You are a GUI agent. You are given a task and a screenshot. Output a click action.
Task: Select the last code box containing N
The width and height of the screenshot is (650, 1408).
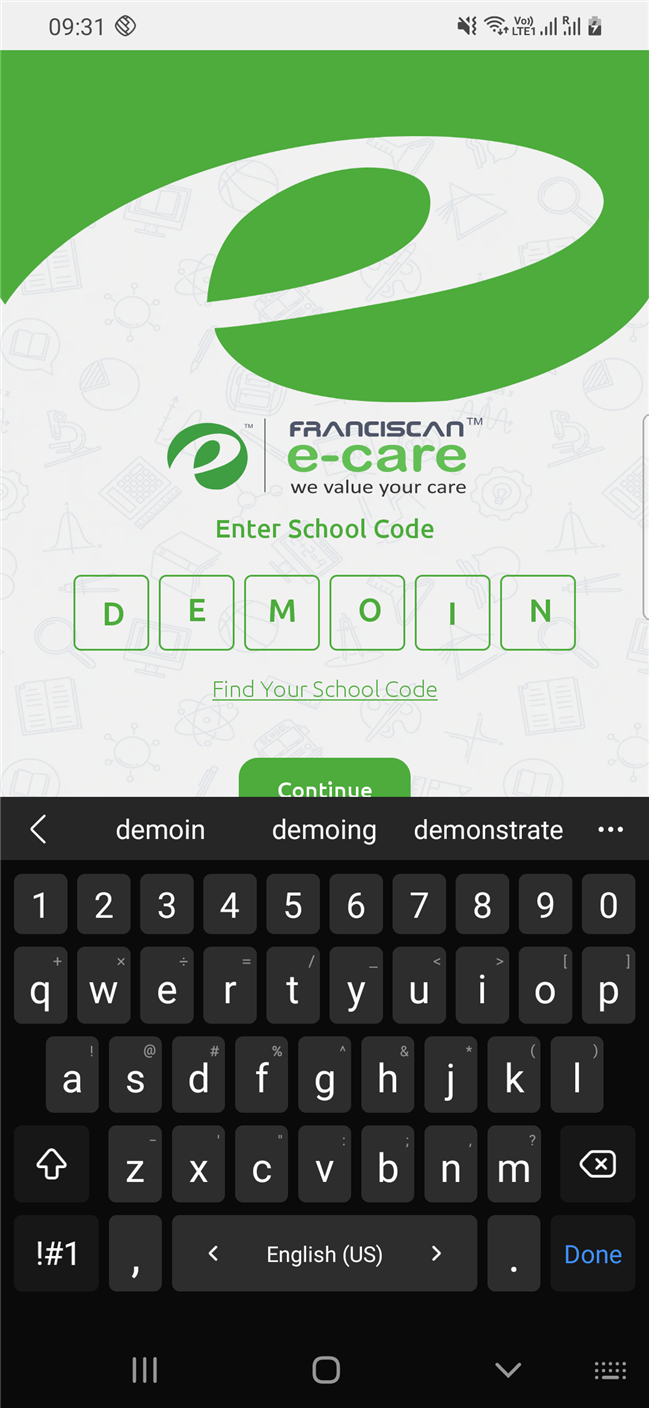pos(538,612)
